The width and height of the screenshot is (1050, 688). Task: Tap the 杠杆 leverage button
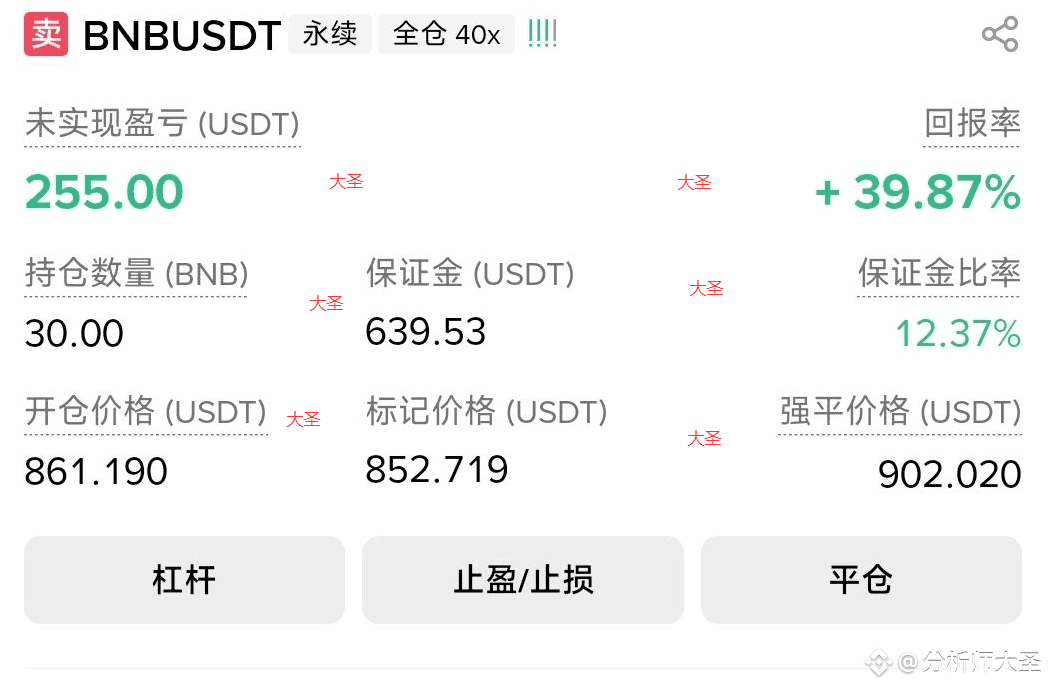pyautogui.click(x=184, y=579)
